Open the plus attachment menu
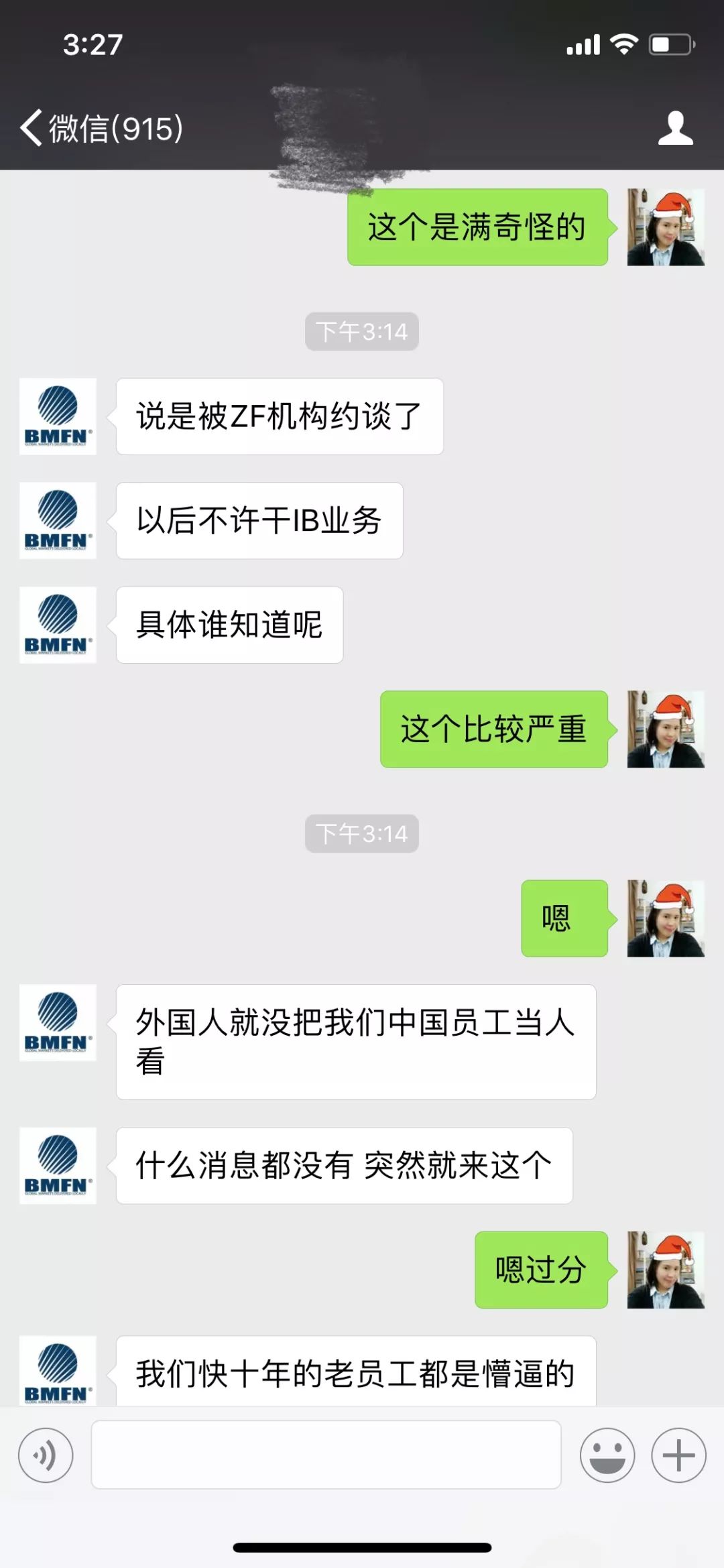724x1568 pixels. click(x=678, y=1455)
